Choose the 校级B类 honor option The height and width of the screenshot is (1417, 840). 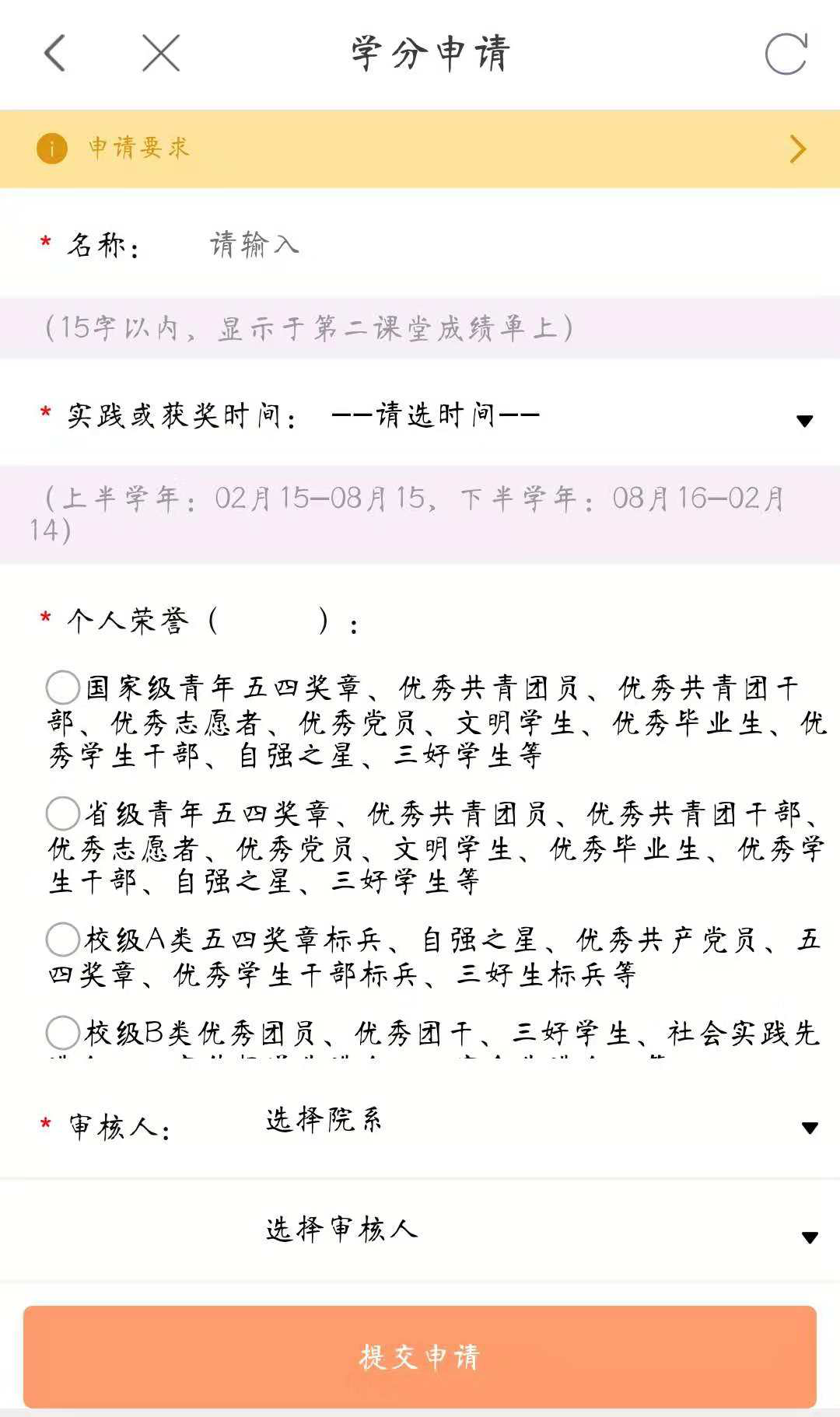point(63,1034)
